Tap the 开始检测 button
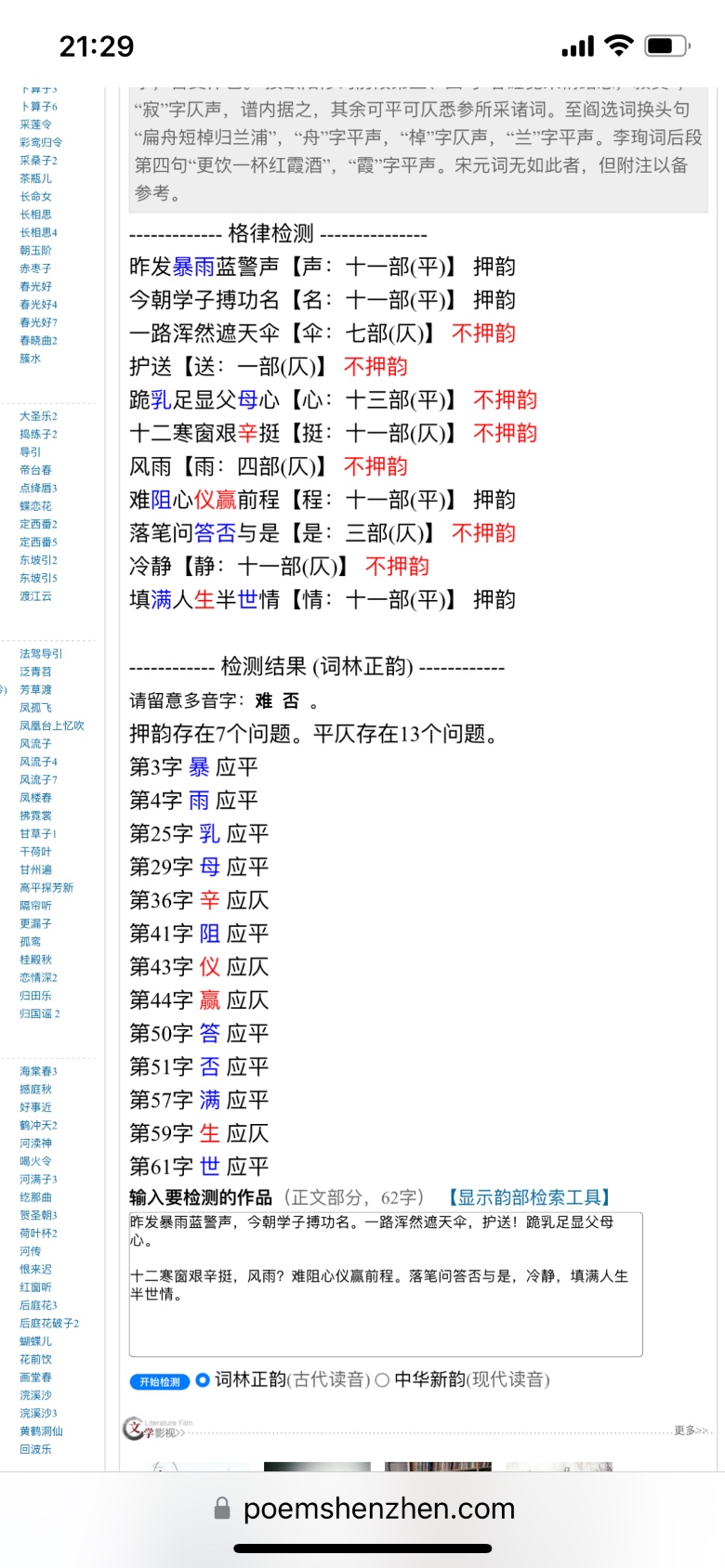The image size is (725, 1568). pos(159,1382)
